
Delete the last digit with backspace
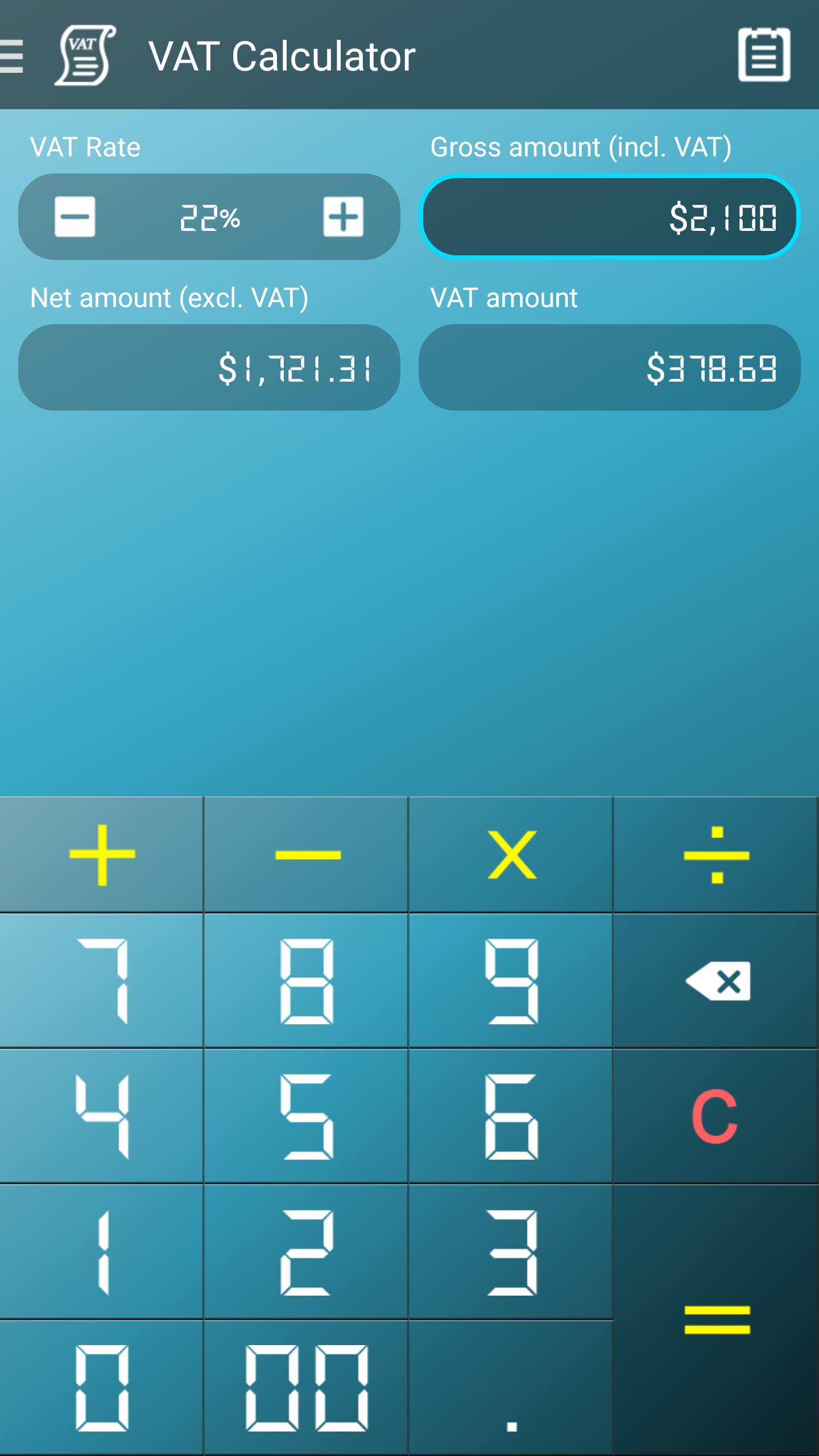click(x=717, y=981)
